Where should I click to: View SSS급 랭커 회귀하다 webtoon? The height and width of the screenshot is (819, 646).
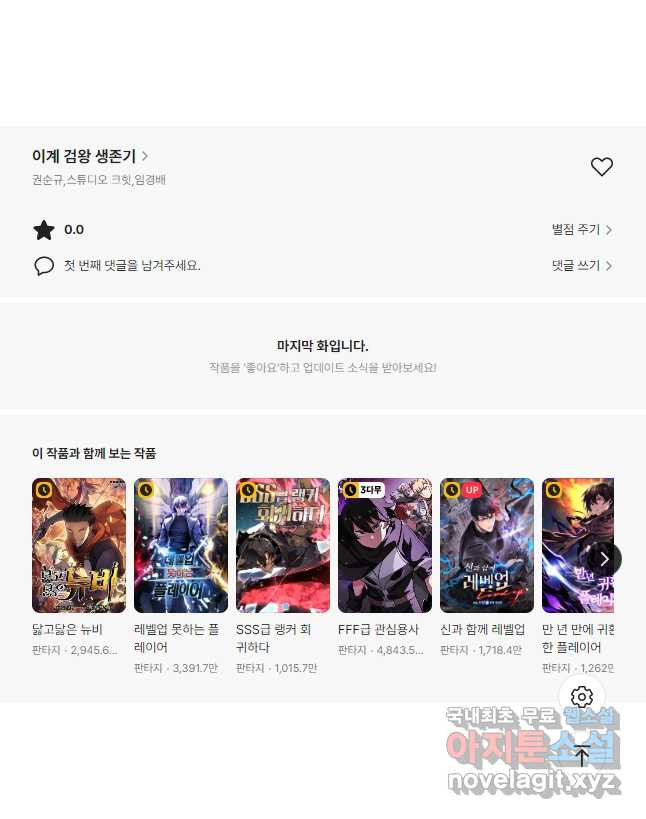click(x=283, y=545)
